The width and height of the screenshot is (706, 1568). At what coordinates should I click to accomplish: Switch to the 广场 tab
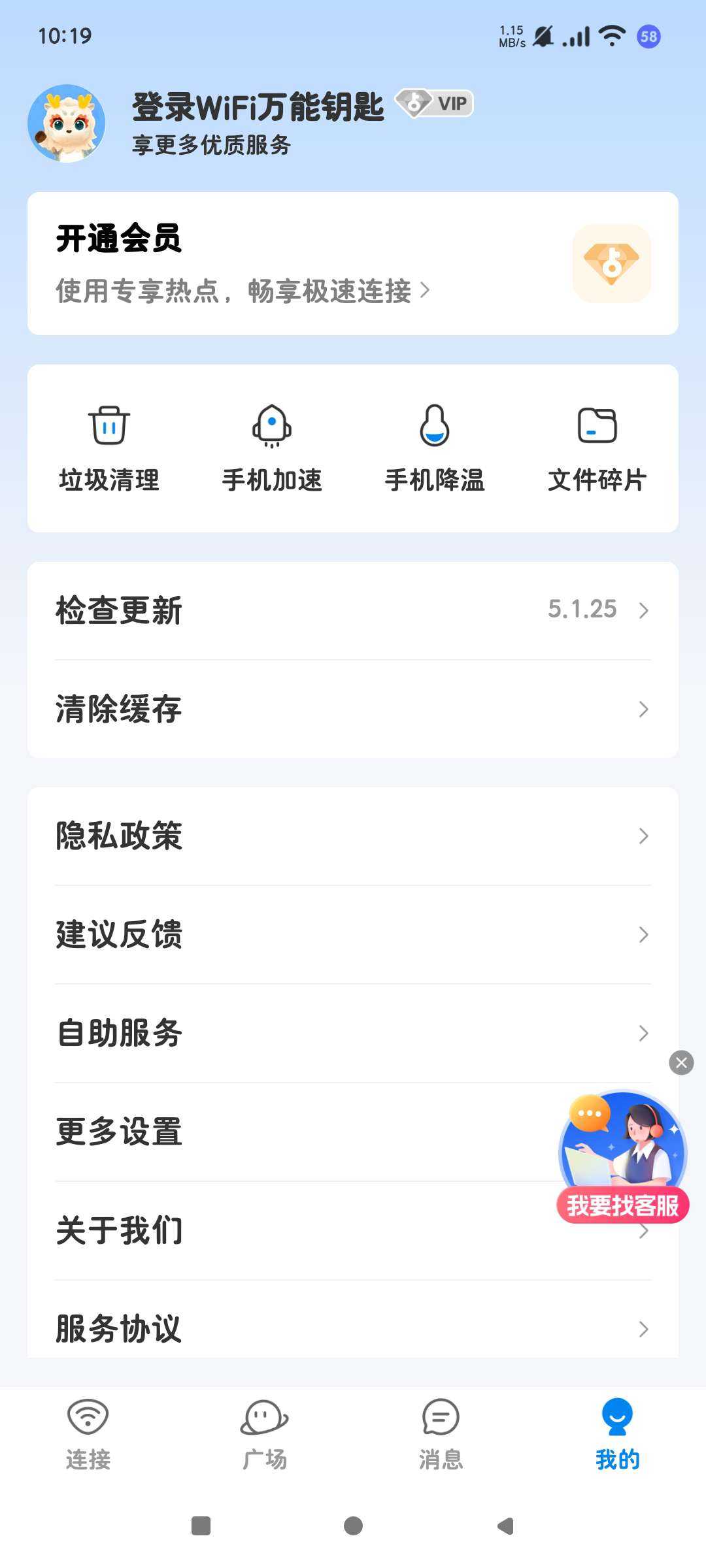coord(265,1433)
